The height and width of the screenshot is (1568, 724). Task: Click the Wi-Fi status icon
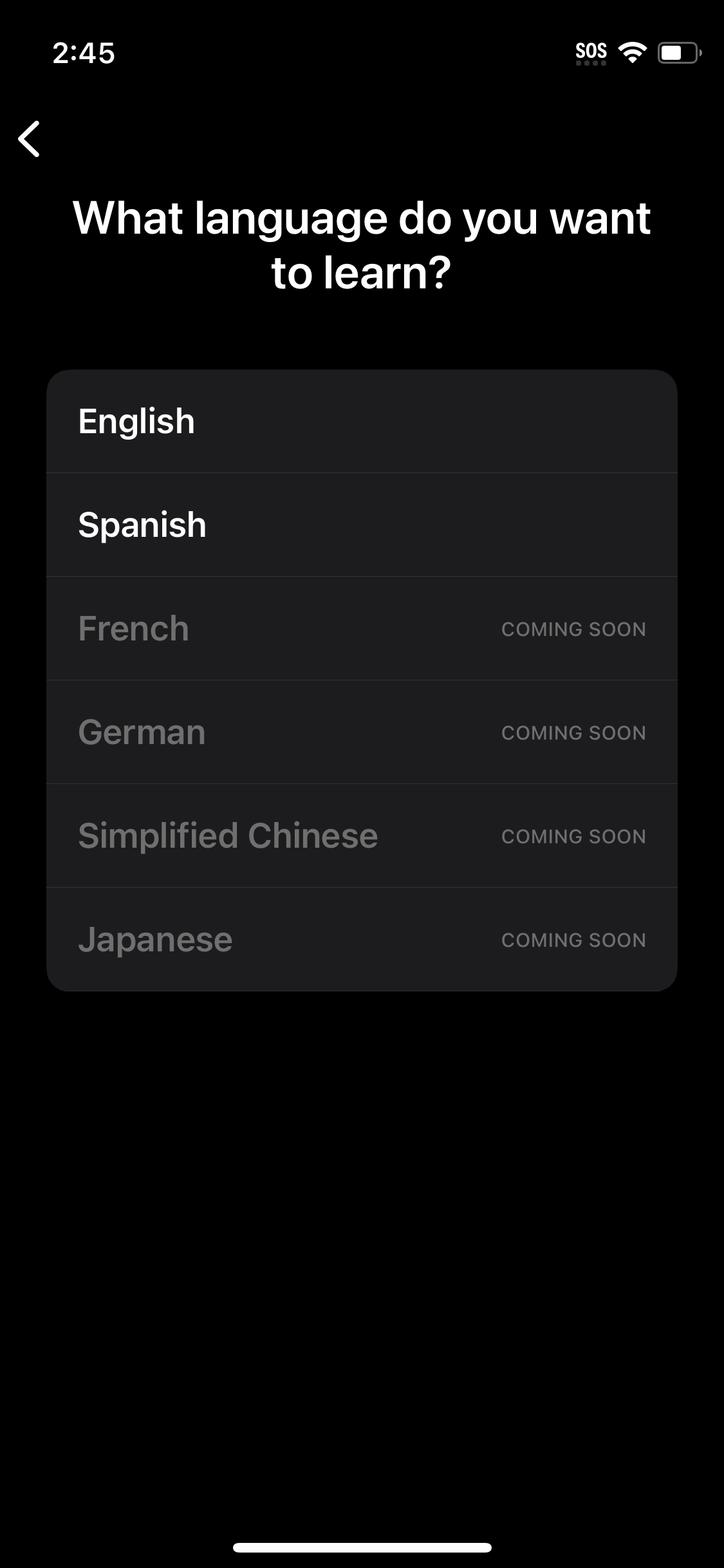(x=633, y=53)
